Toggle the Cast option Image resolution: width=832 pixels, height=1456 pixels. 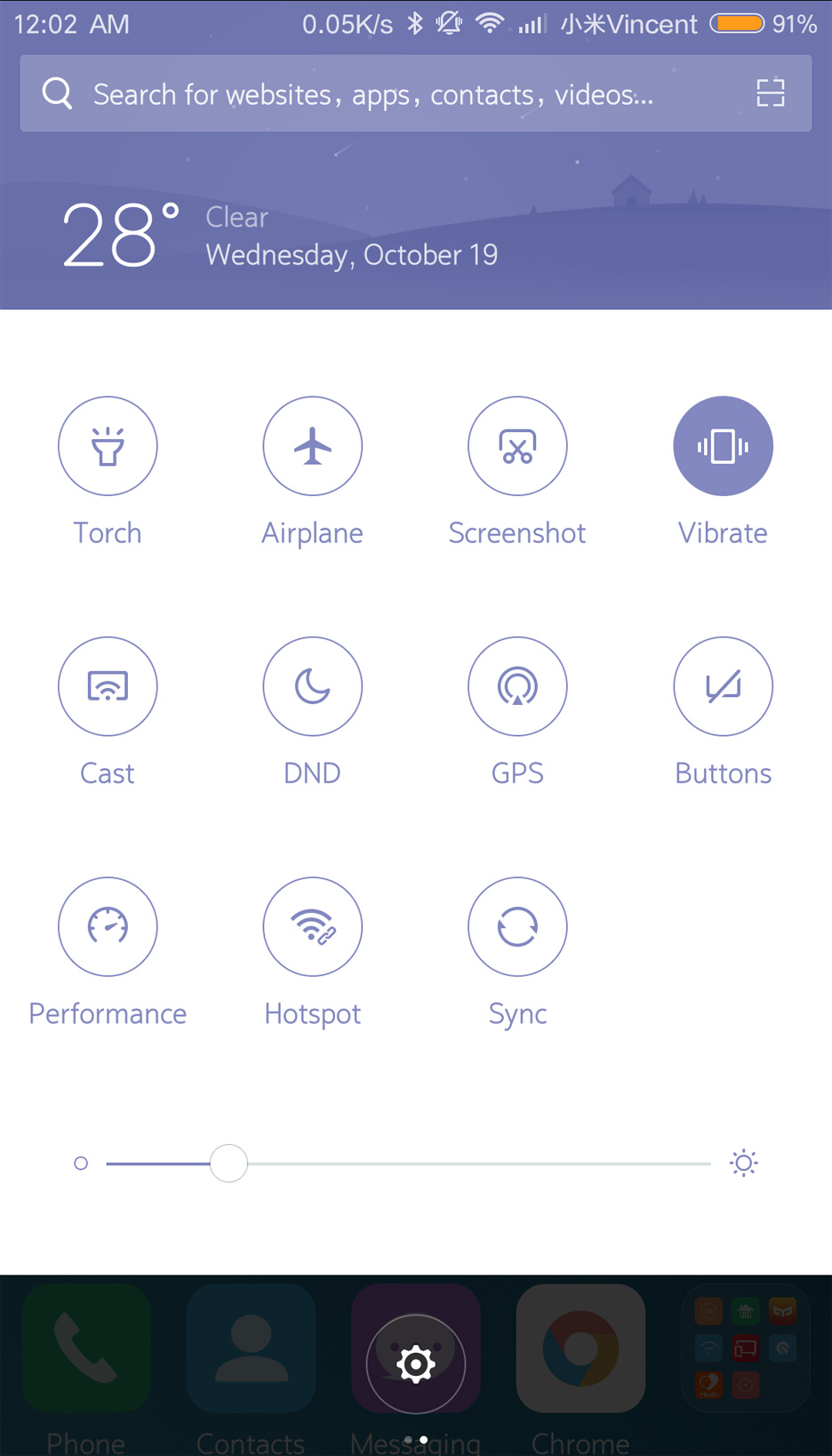pyautogui.click(x=108, y=686)
